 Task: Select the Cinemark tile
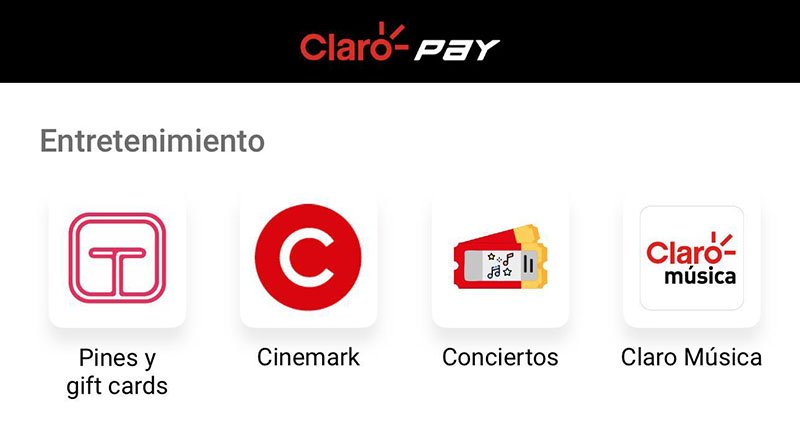(x=308, y=260)
